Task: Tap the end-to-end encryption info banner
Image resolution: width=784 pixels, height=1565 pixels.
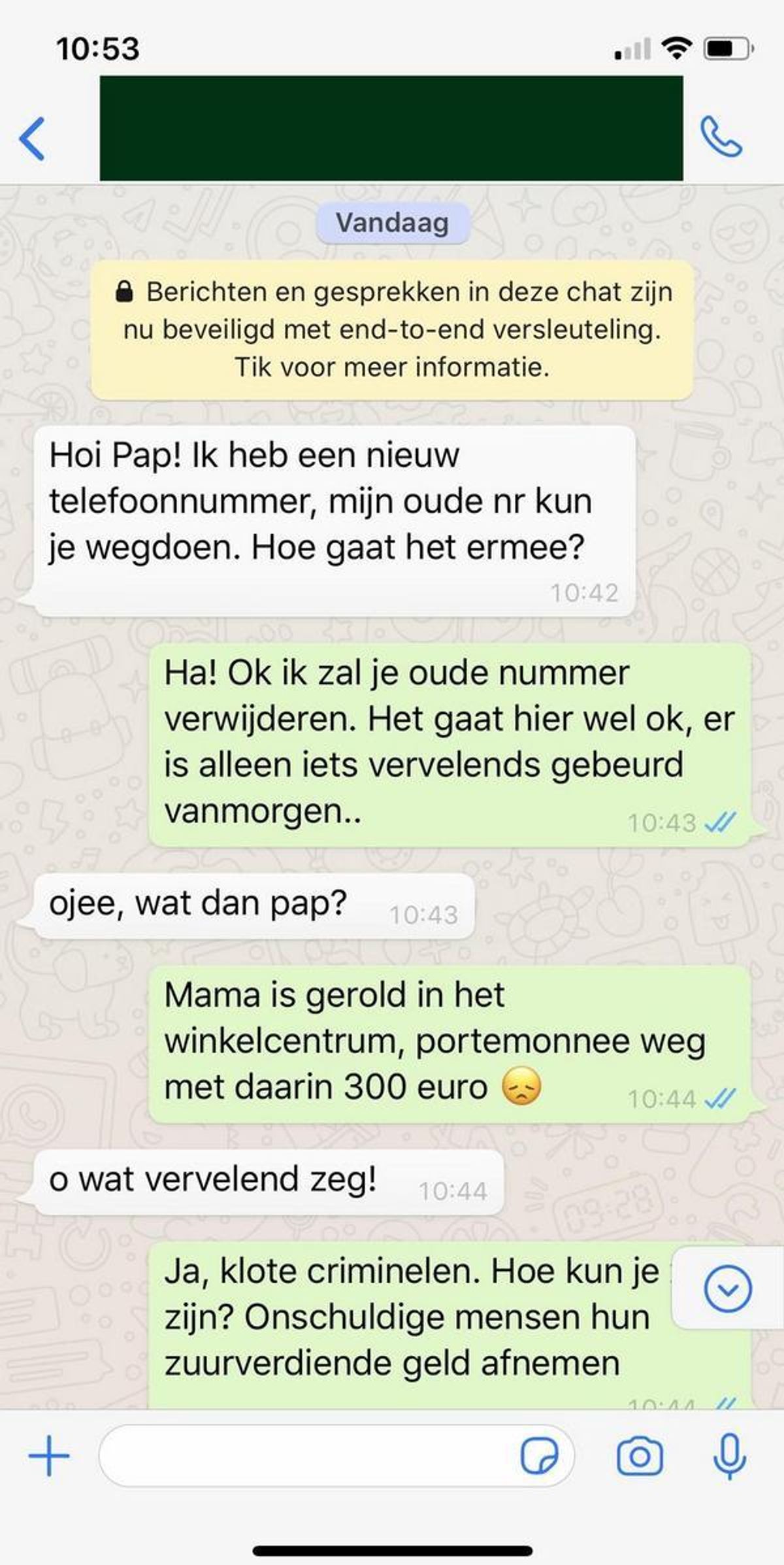Action: point(392,329)
